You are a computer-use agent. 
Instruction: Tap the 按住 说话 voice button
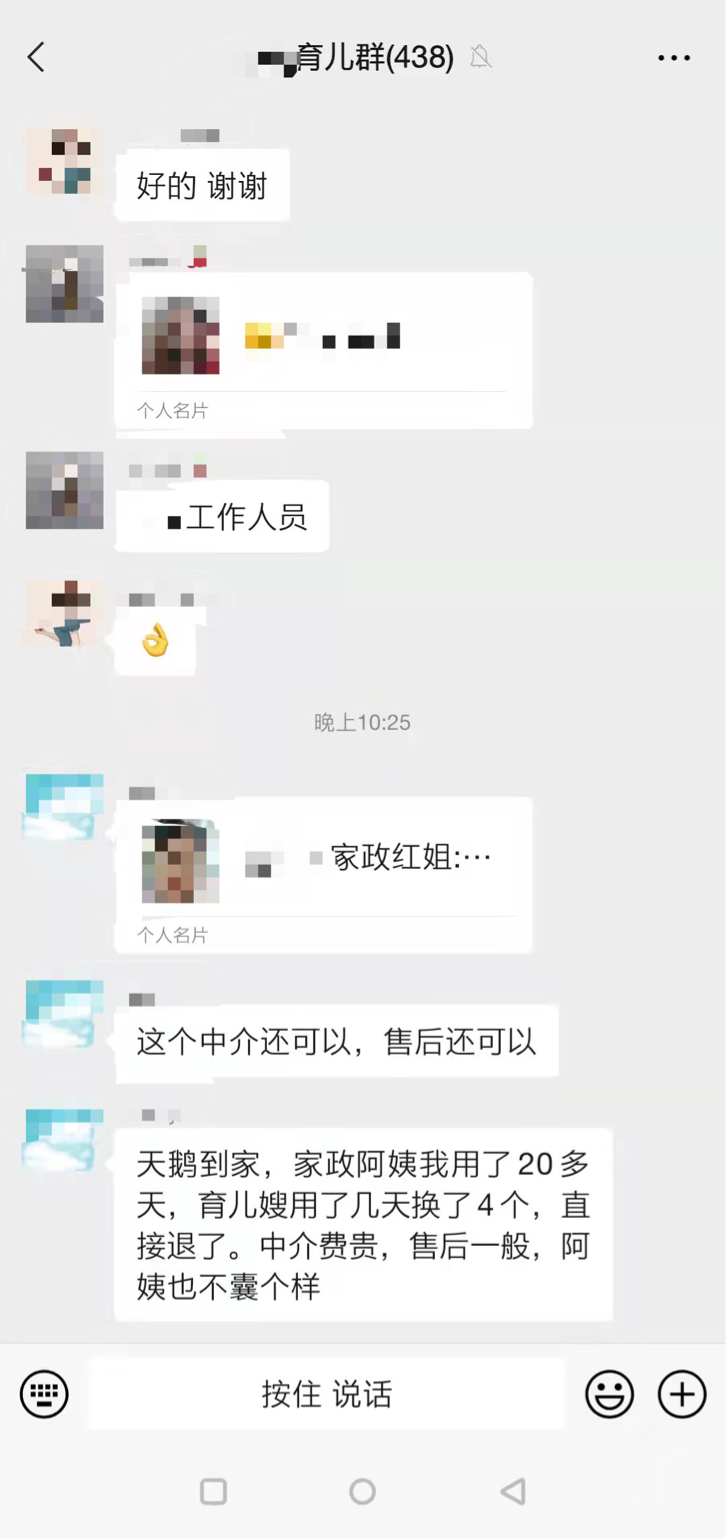click(327, 1393)
